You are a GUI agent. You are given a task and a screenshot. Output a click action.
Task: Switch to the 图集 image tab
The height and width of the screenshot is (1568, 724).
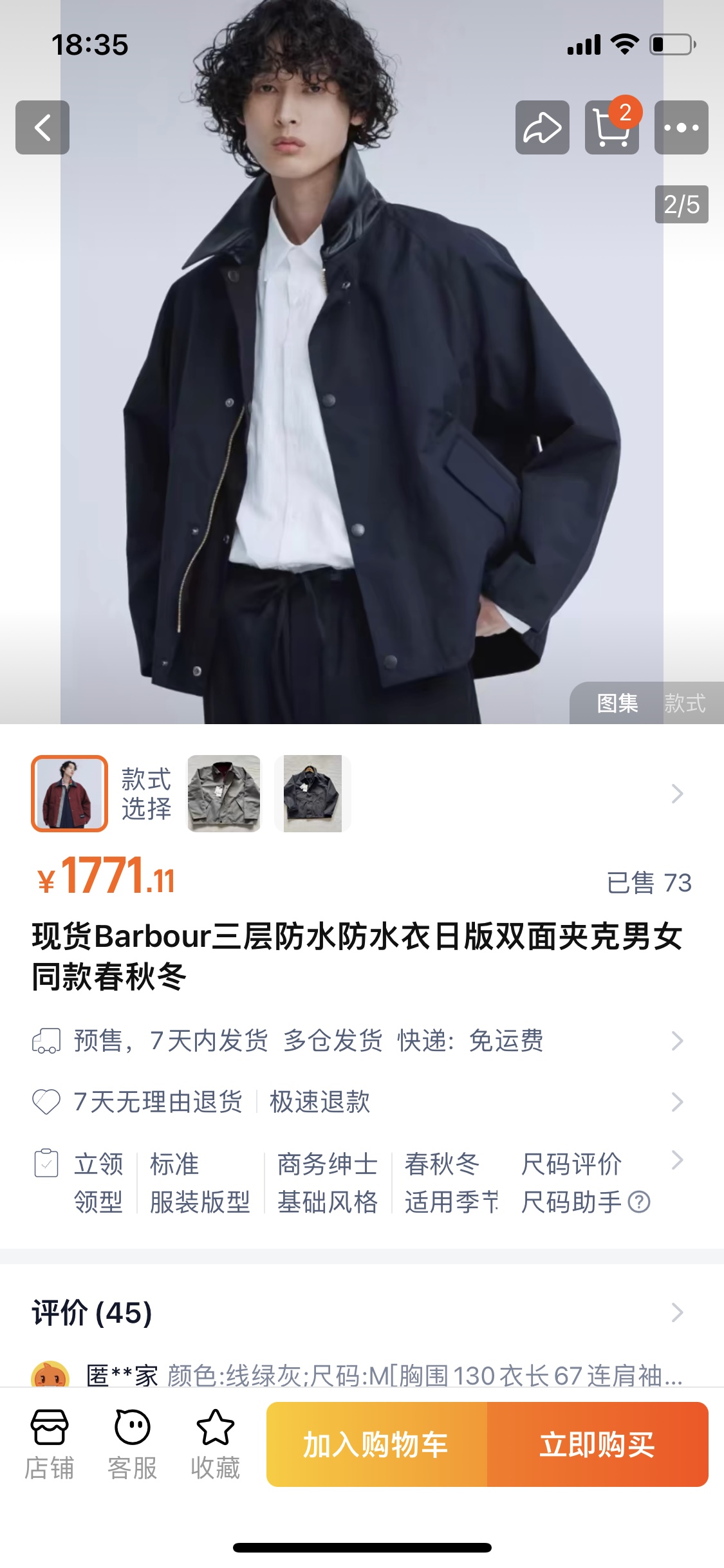click(618, 703)
